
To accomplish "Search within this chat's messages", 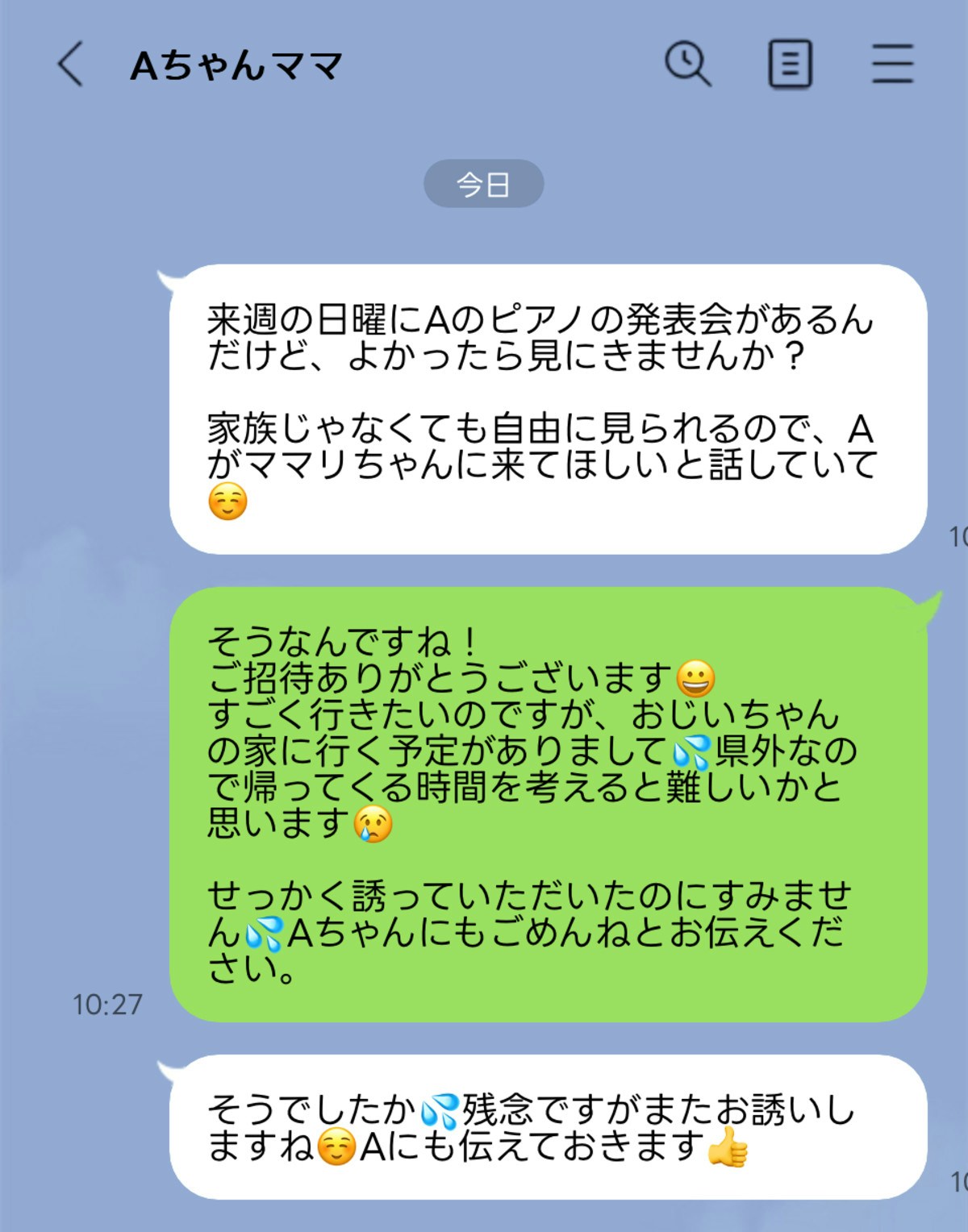I will point(687,64).
